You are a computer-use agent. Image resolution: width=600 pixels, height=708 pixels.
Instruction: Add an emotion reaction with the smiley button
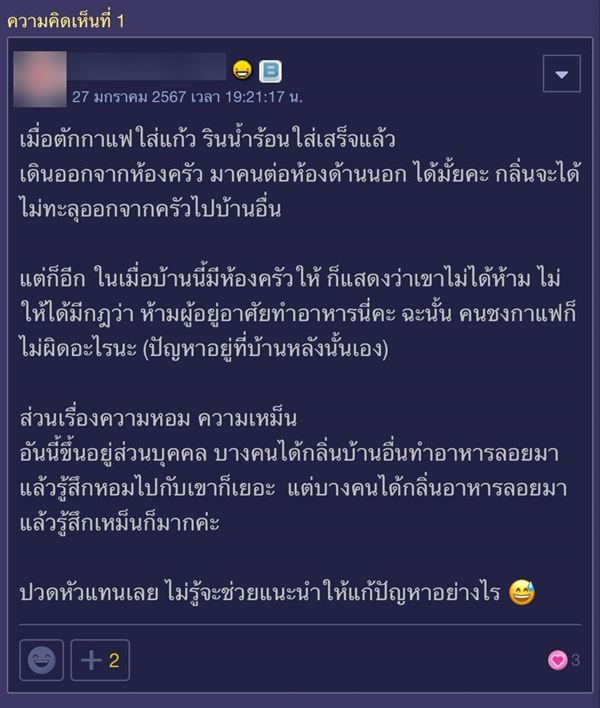[x=42, y=660]
